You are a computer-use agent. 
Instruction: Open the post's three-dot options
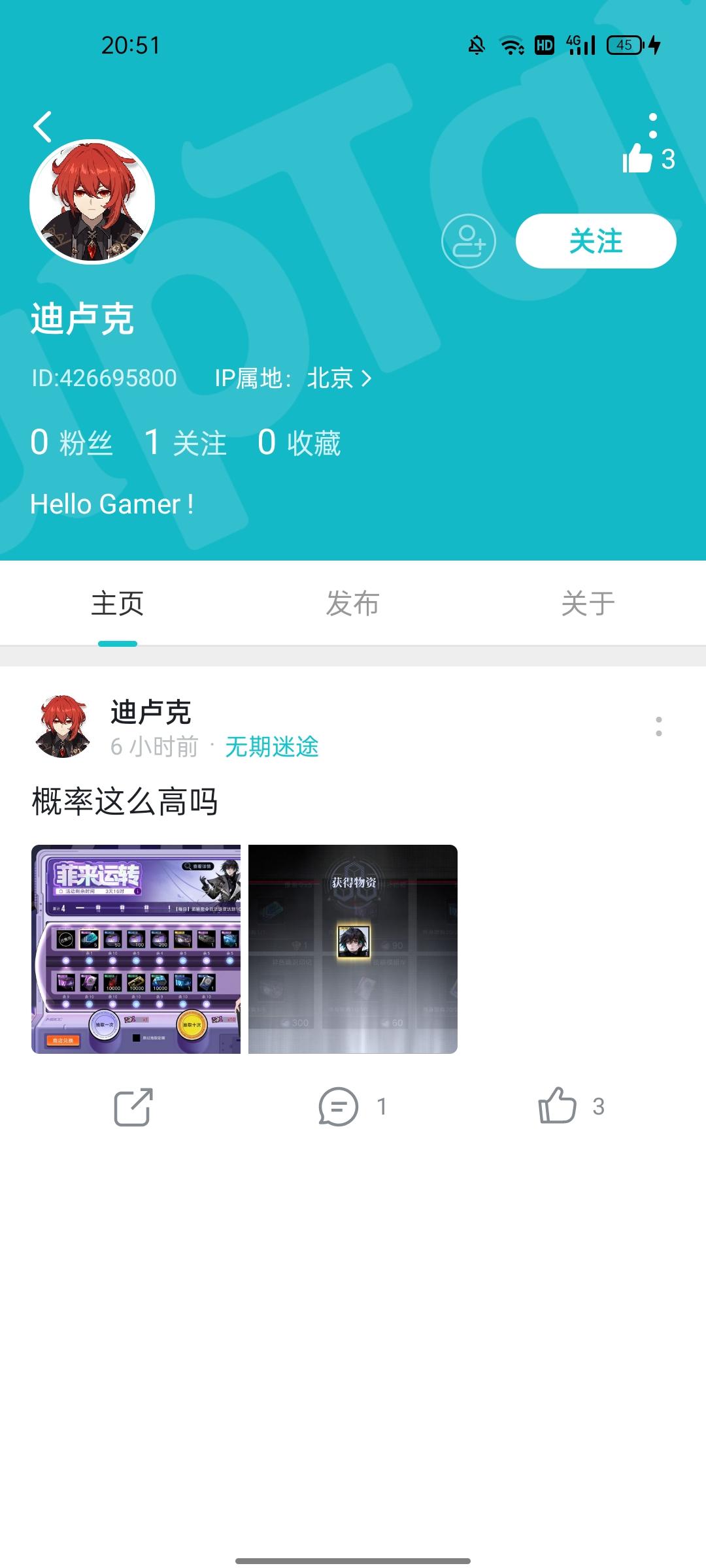(x=658, y=727)
